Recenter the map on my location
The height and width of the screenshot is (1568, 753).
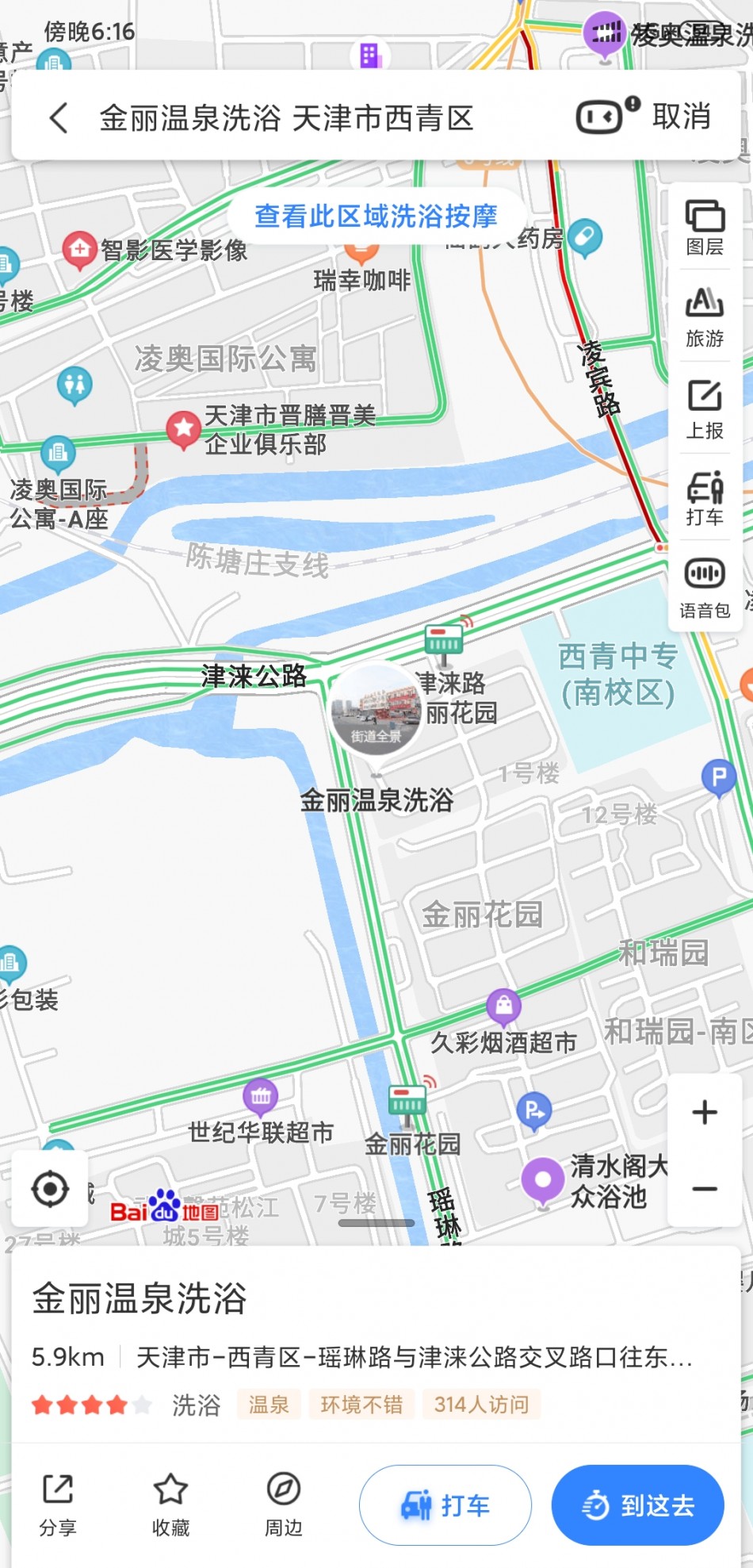coord(50,1188)
